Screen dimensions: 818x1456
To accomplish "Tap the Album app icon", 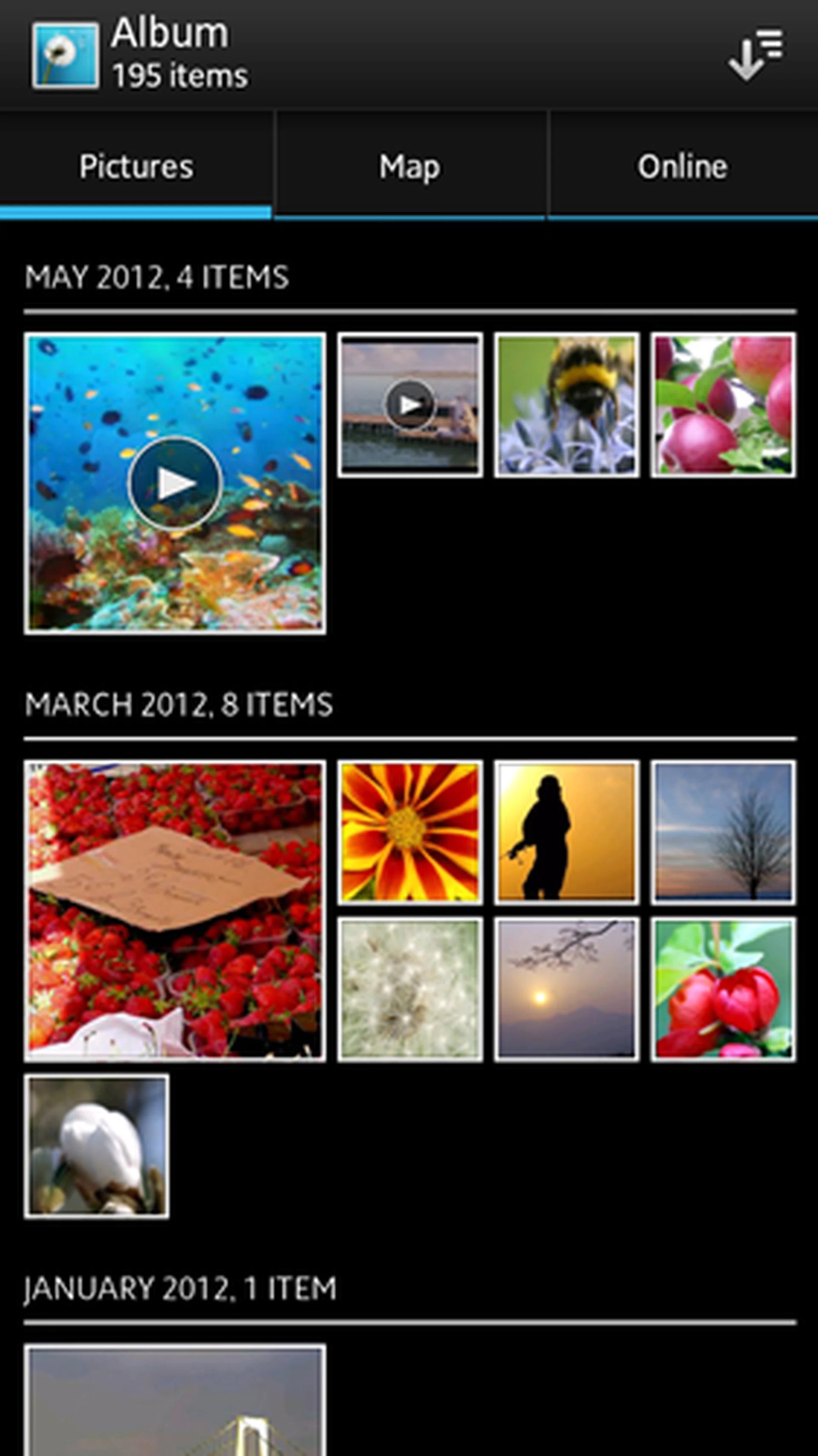I will (x=66, y=55).
